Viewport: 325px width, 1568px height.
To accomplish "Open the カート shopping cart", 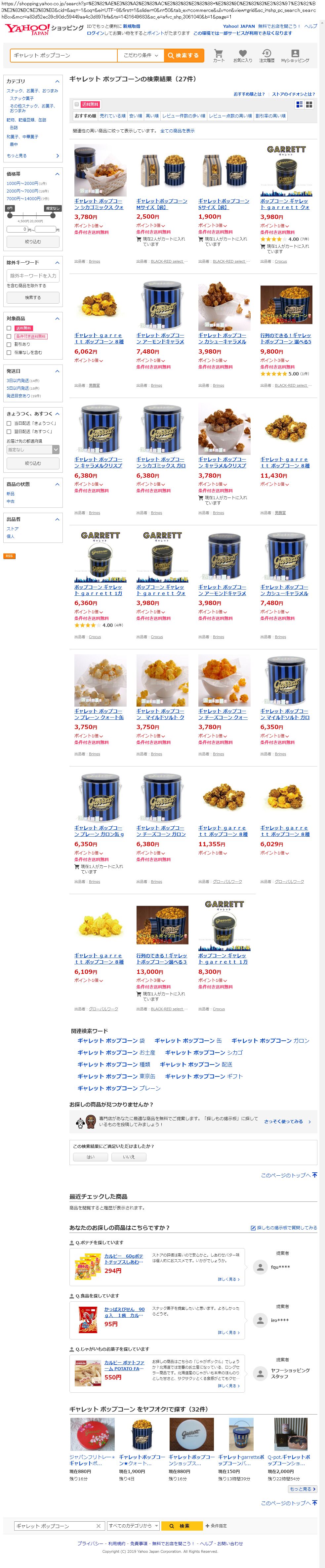I will [x=219, y=55].
